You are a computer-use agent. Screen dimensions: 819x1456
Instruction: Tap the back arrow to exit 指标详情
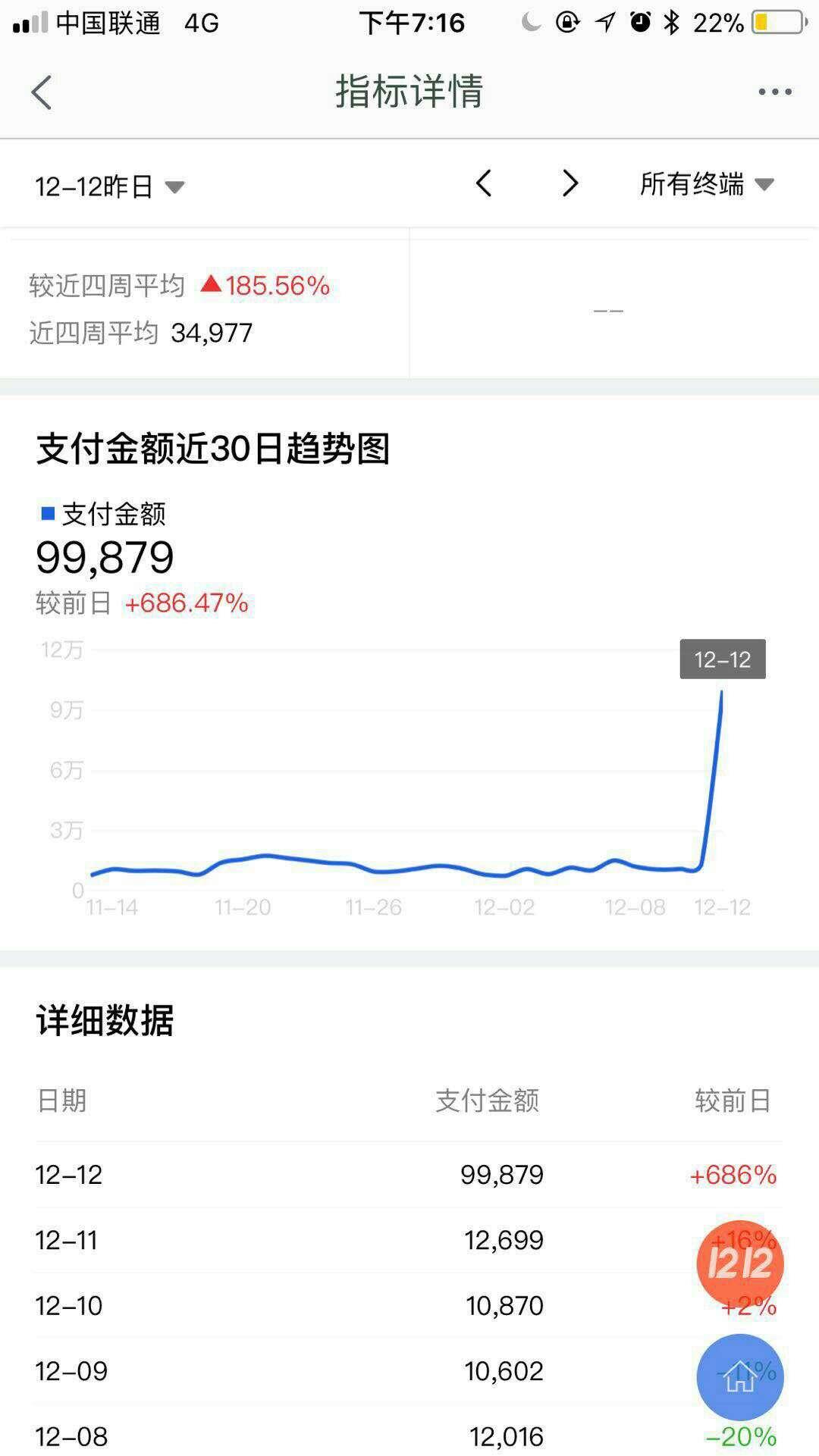(42, 92)
